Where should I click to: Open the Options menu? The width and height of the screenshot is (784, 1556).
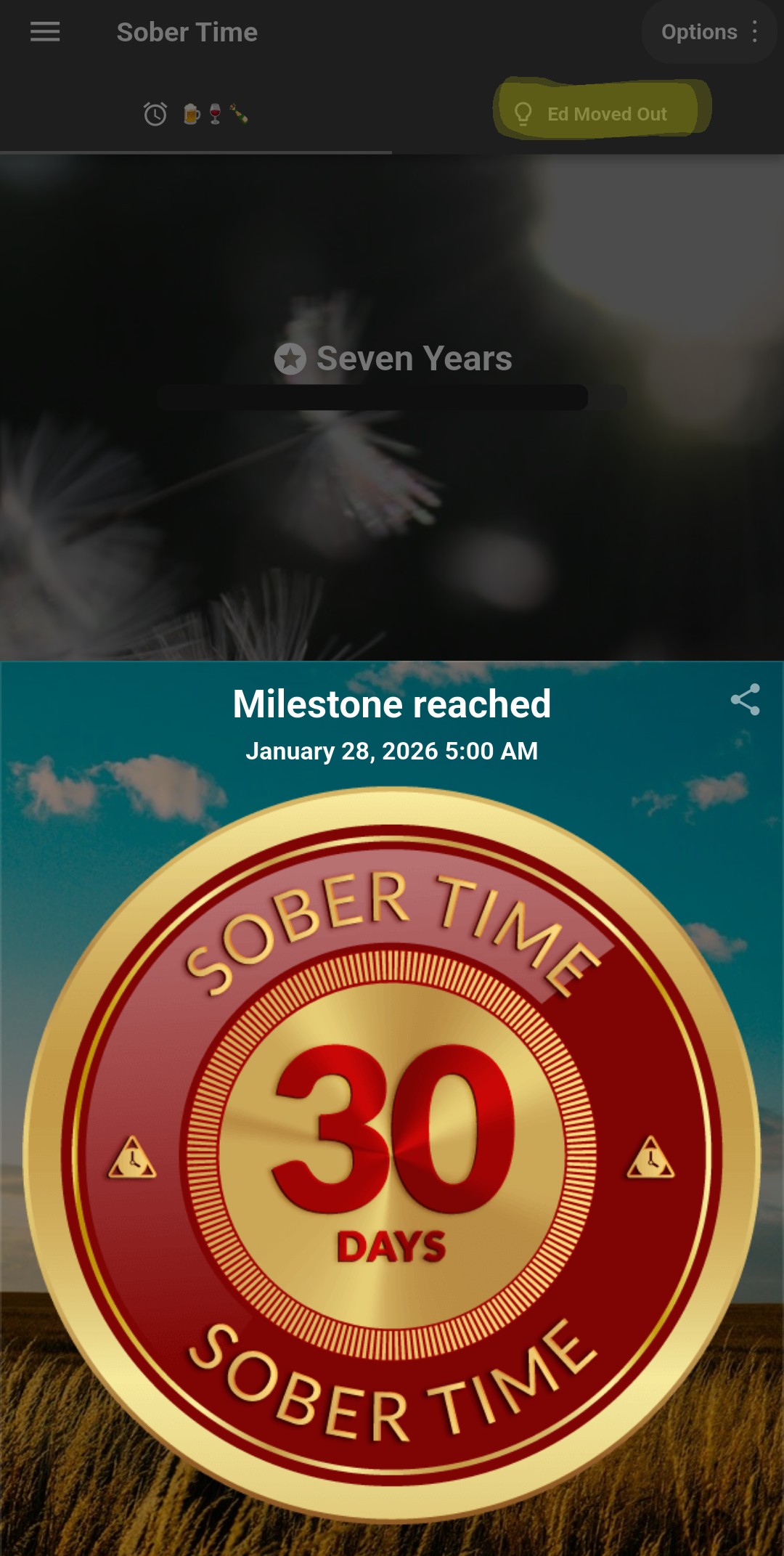709,32
